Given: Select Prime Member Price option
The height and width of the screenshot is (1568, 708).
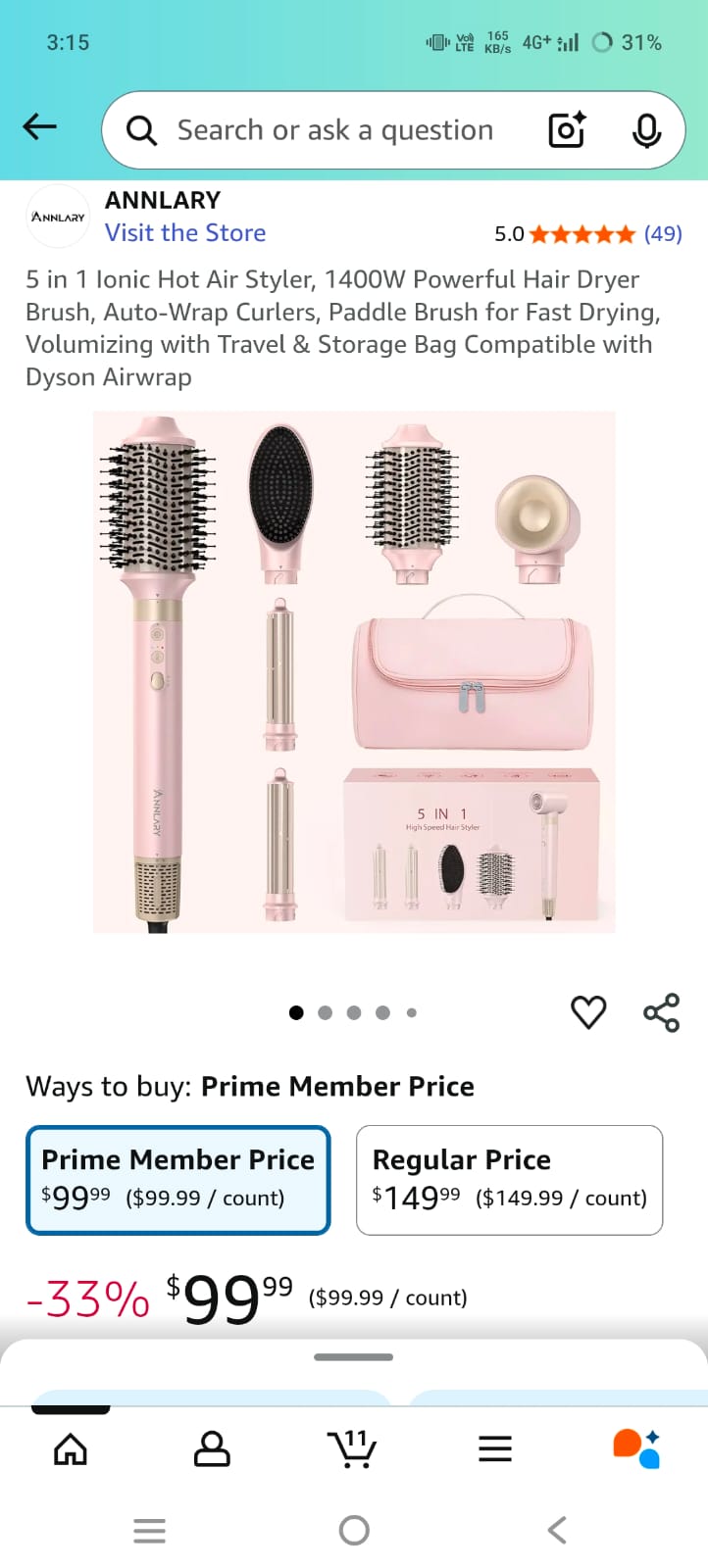Looking at the screenshot, I should coord(178,1180).
